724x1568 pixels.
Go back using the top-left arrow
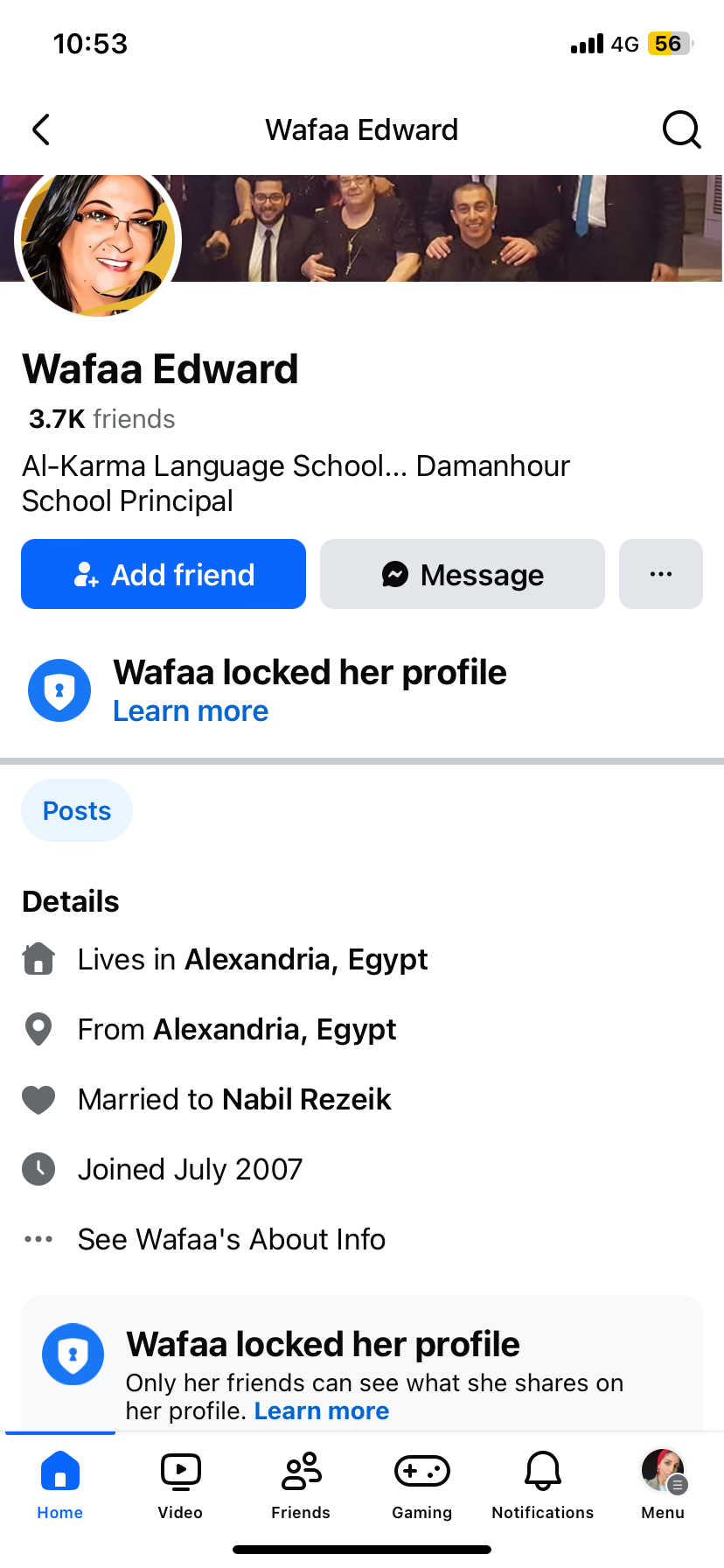41,129
